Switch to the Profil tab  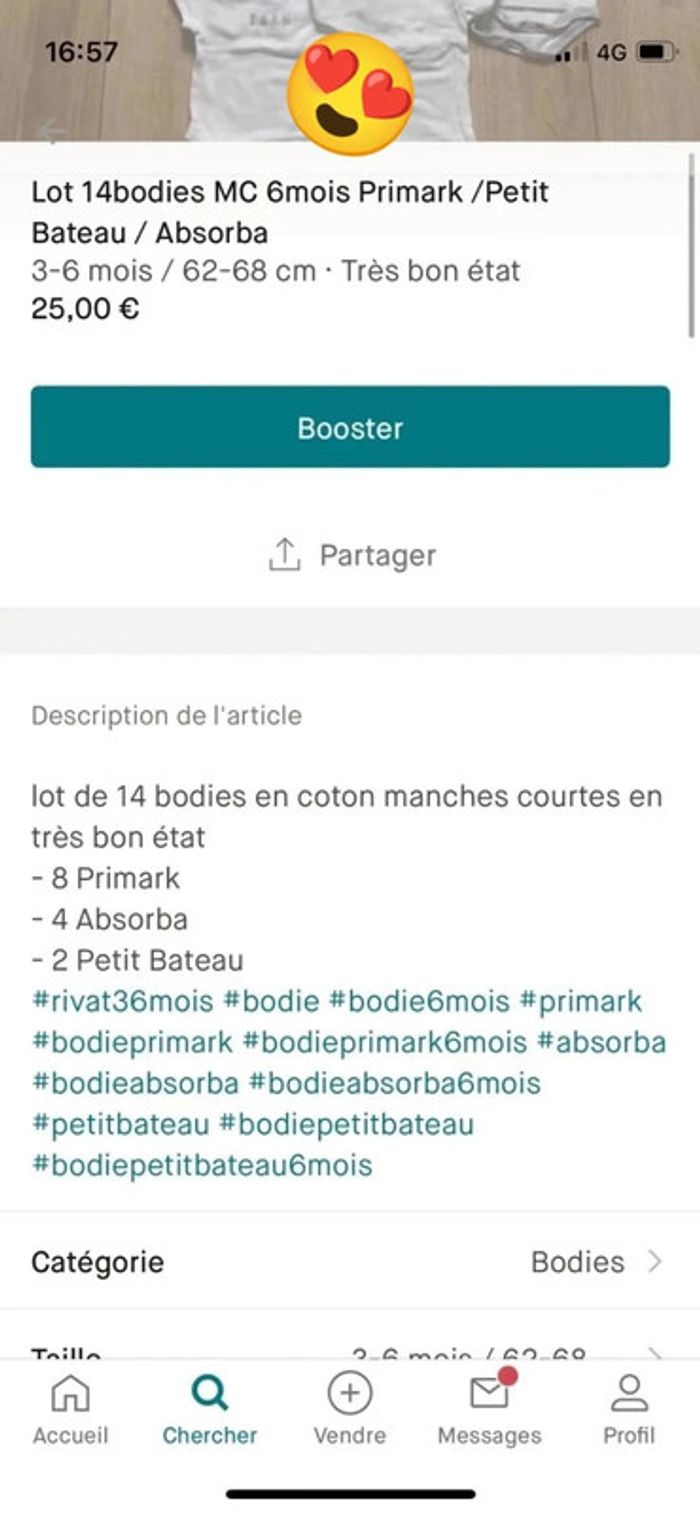(629, 1409)
